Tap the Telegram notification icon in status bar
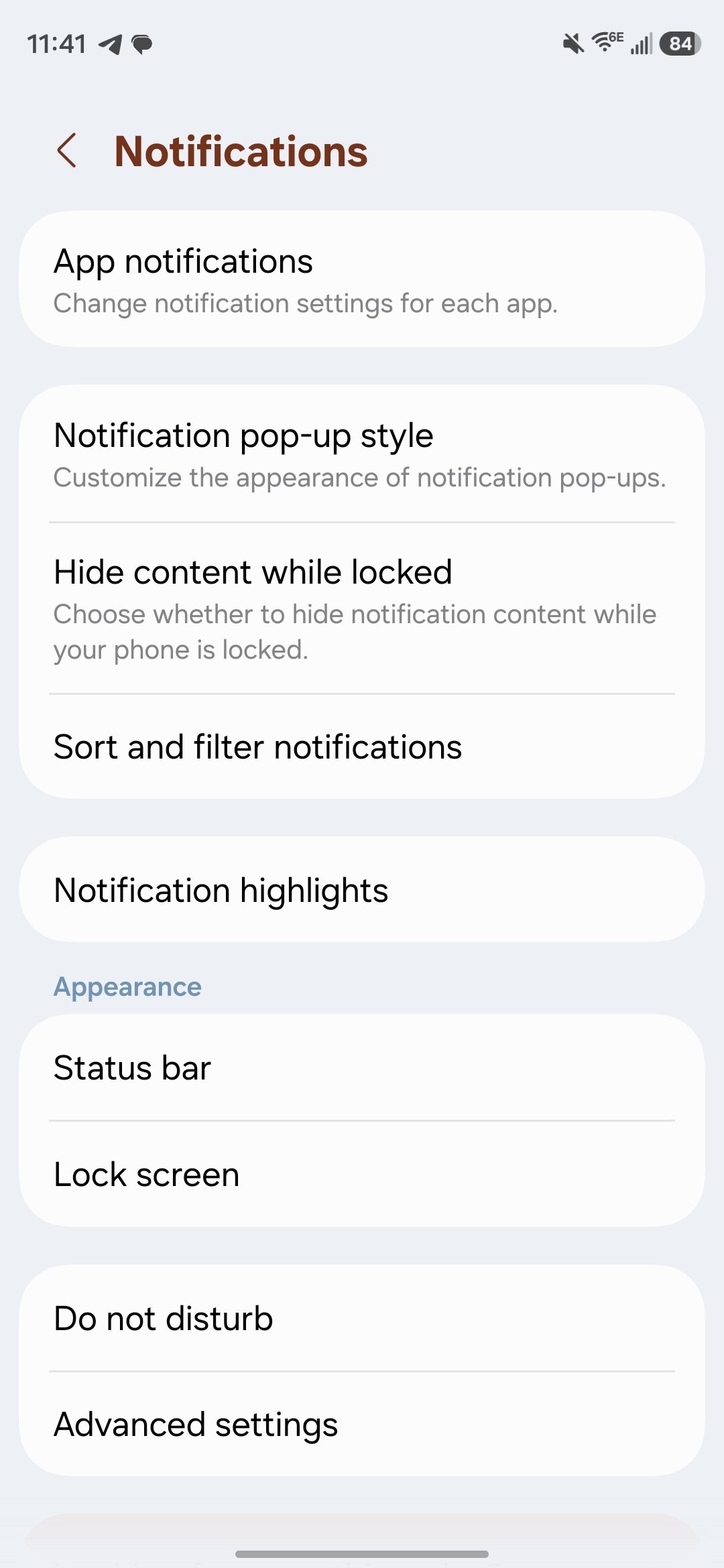The image size is (724, 1568). tap(109, 46)
